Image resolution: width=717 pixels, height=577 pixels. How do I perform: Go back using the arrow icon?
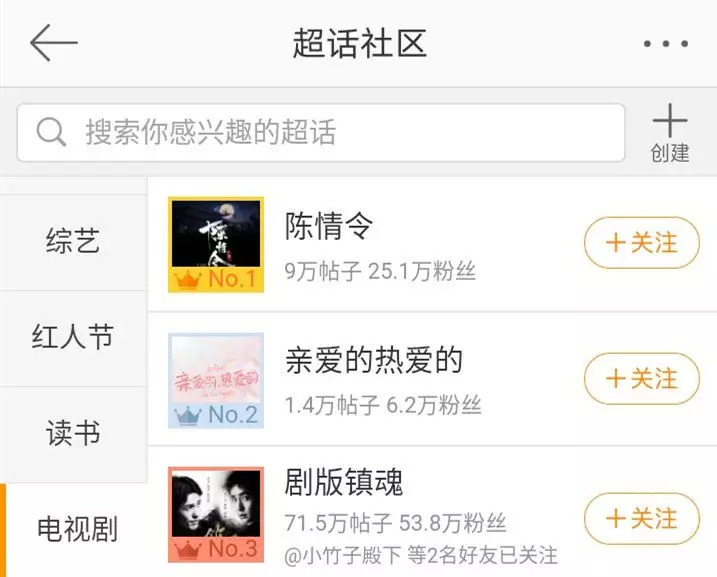[x=53, y=43]
